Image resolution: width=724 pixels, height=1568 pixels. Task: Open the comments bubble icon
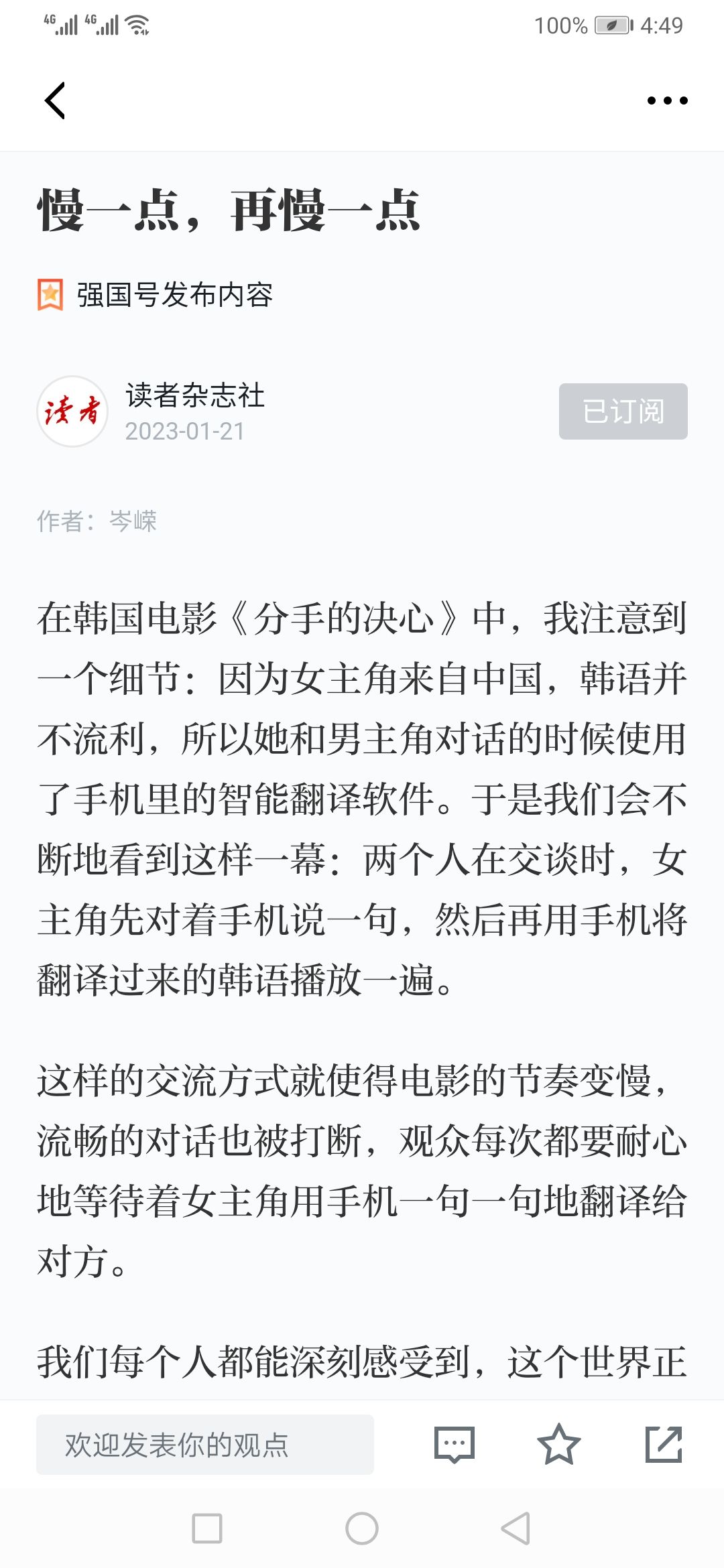point(455,1445)
